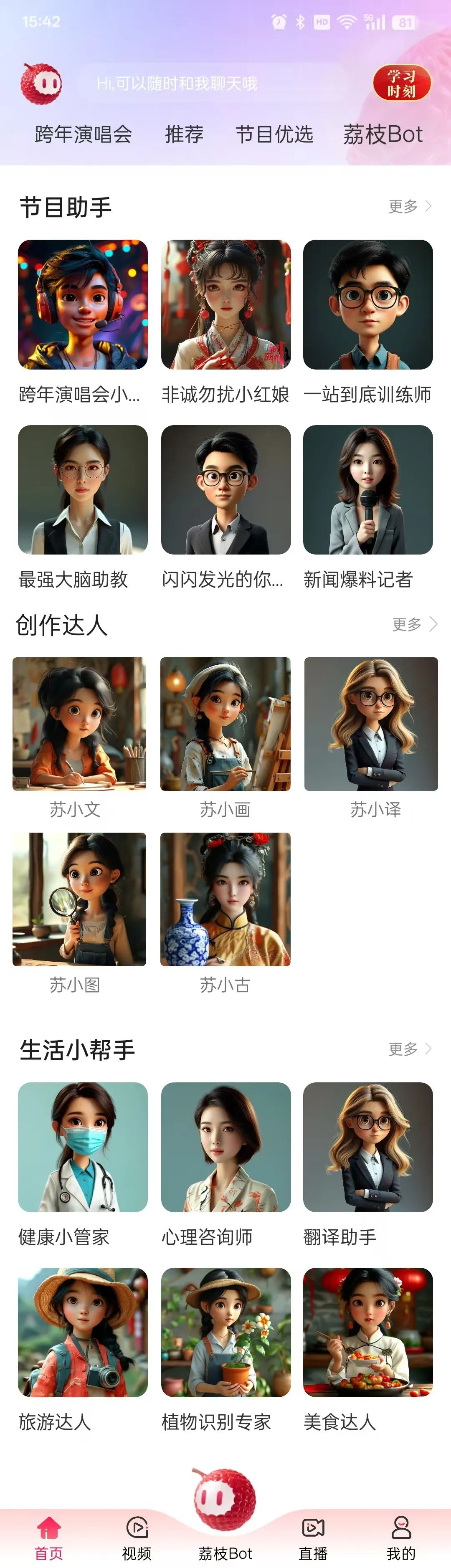The image size is (451, 1568).
Task: Select the 节目优选 tab
Action: click(274, 134)
